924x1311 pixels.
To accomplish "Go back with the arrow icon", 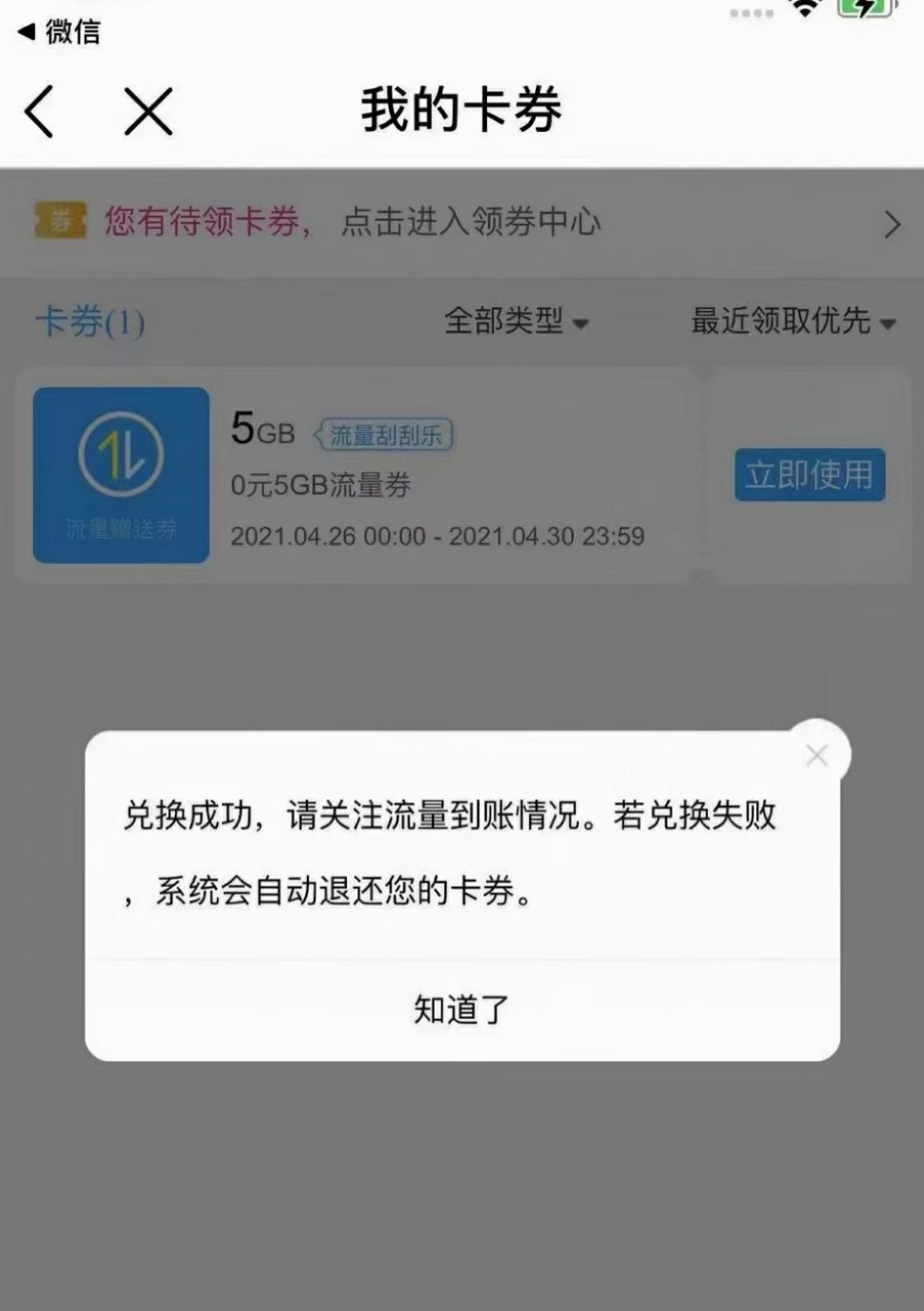I will tap(40, 112).
